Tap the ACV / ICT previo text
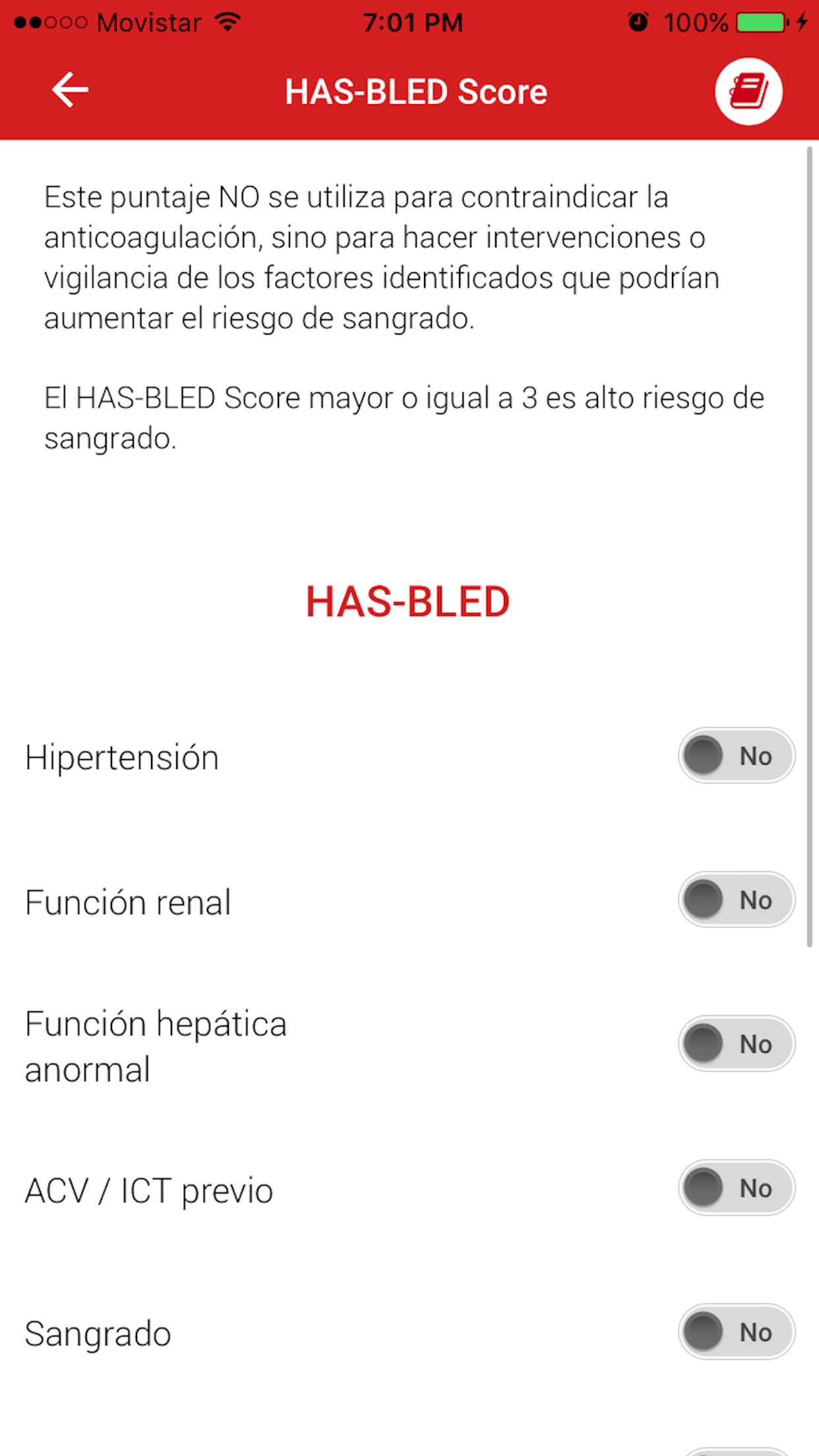Image resolution: width=819 pixels, height=1456 pixels. 148,1189
